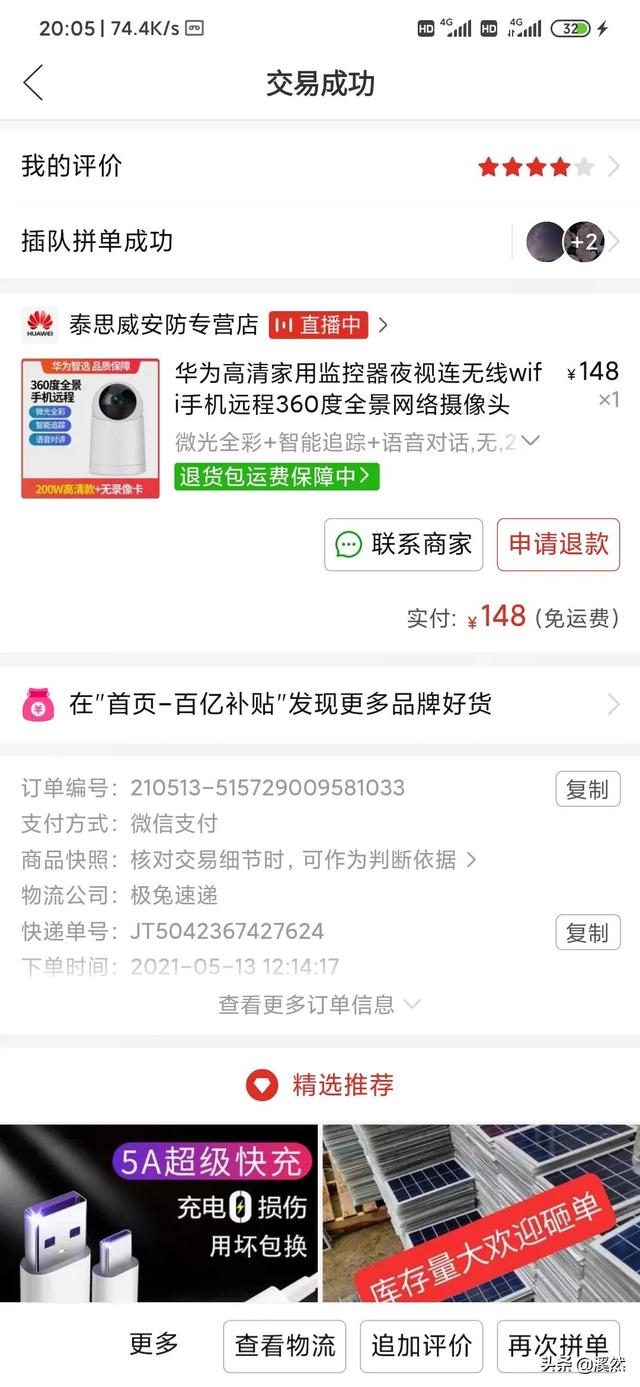Open the Huawei camera product thumbnail
640x1387 pixels.
click(90, 428)
